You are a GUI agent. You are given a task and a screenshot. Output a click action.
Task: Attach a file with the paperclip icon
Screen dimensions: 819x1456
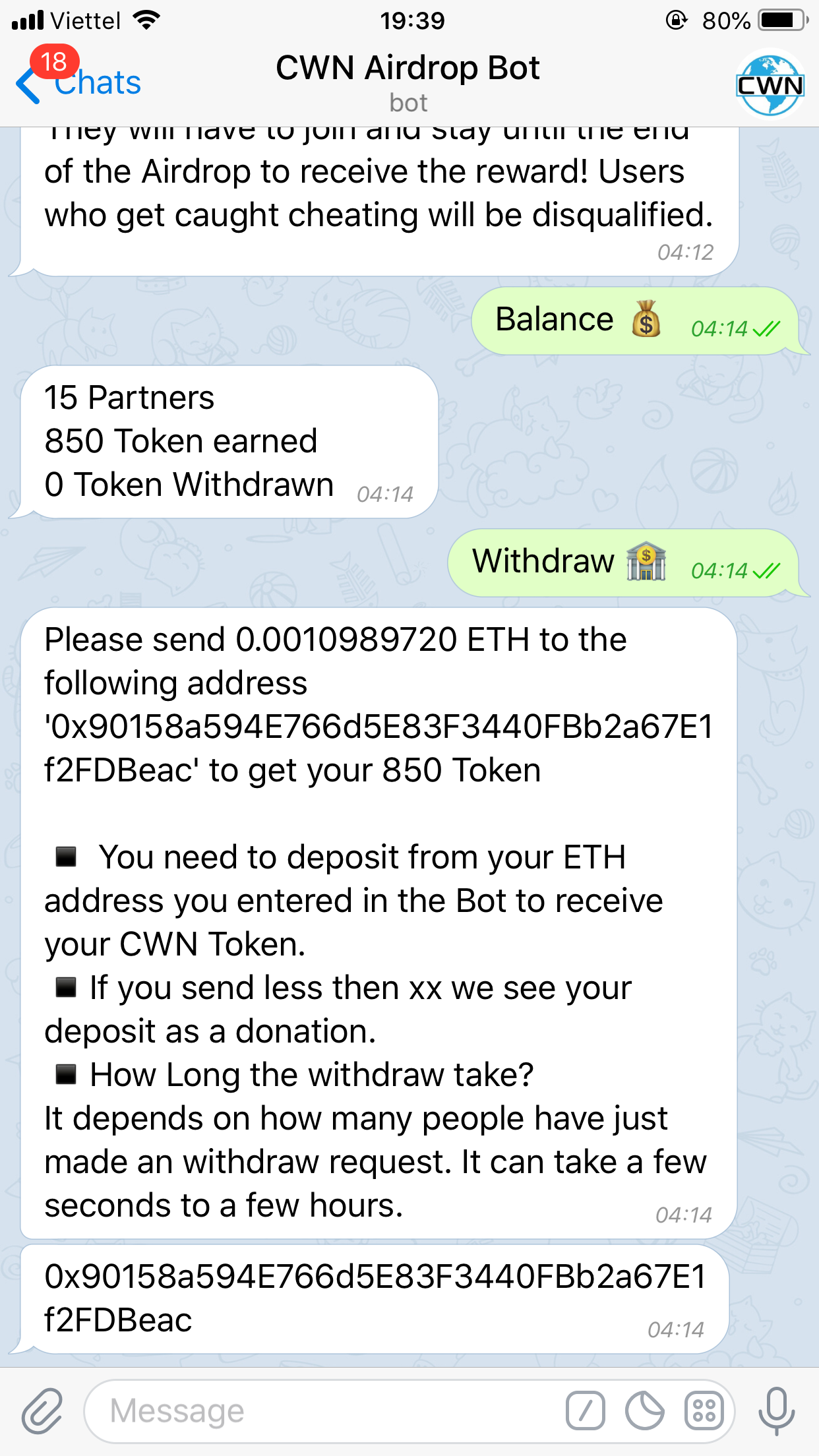click(42, 1411)
